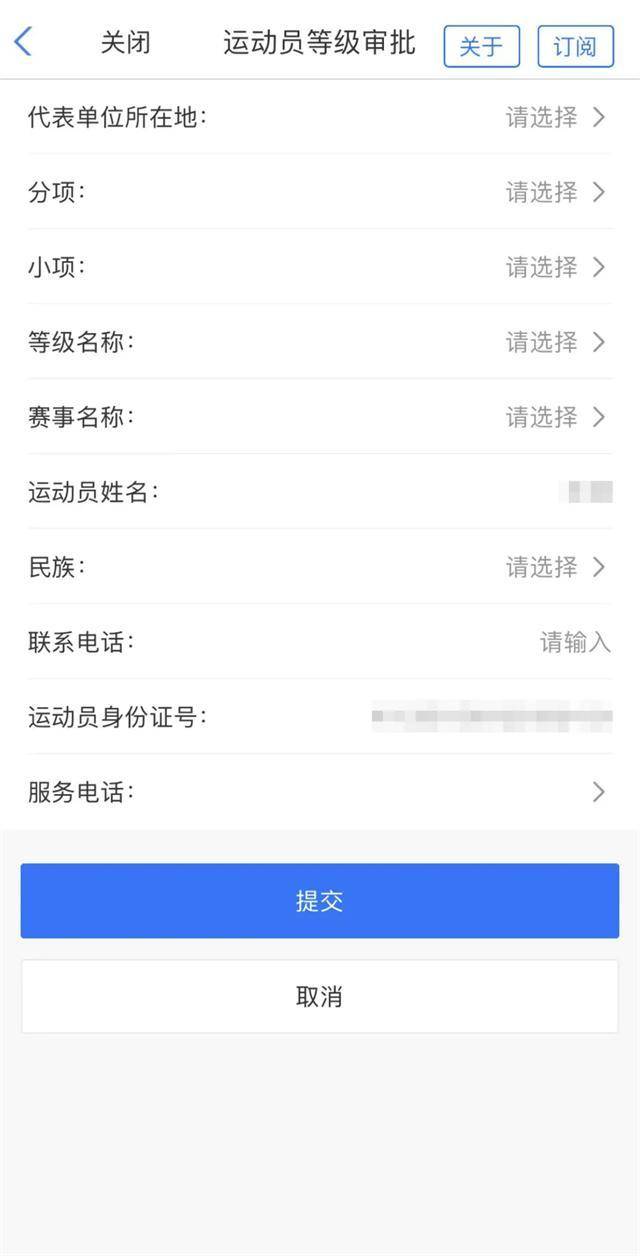The image size is (640, 1256).
Task: Go back using the top-left arrow
Action: click(24, 42)
